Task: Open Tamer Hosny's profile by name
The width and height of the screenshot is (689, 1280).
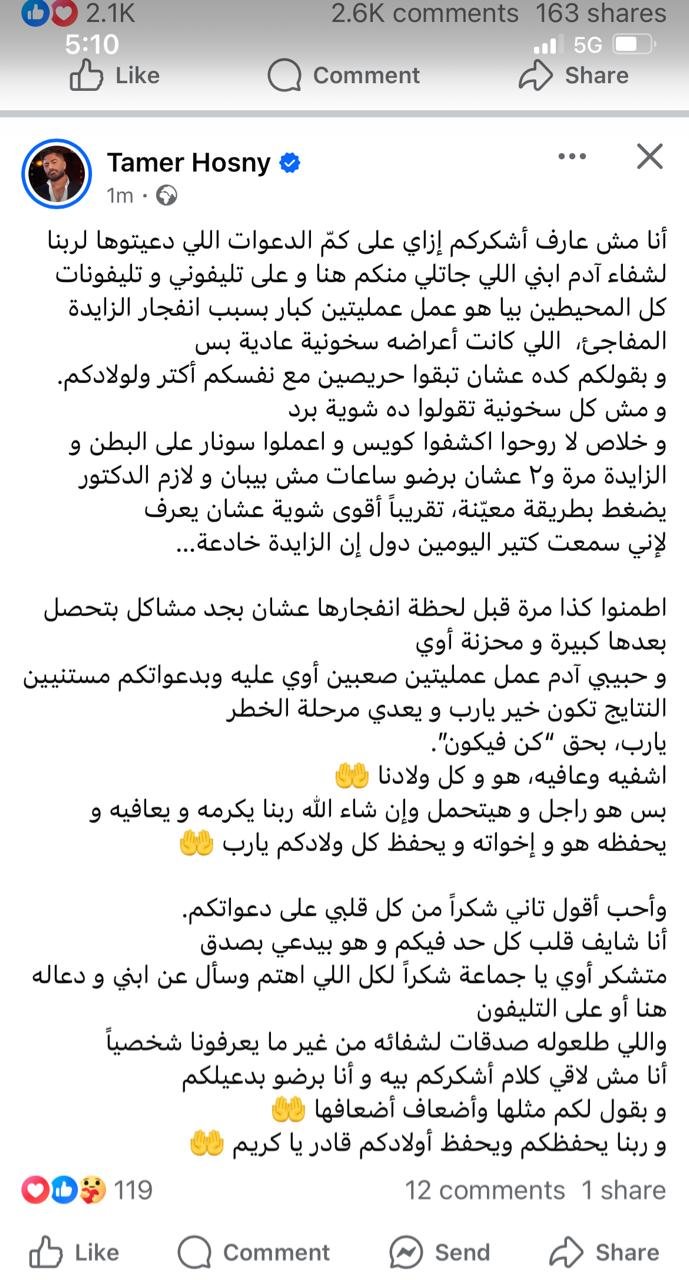Action: (189, 162)
